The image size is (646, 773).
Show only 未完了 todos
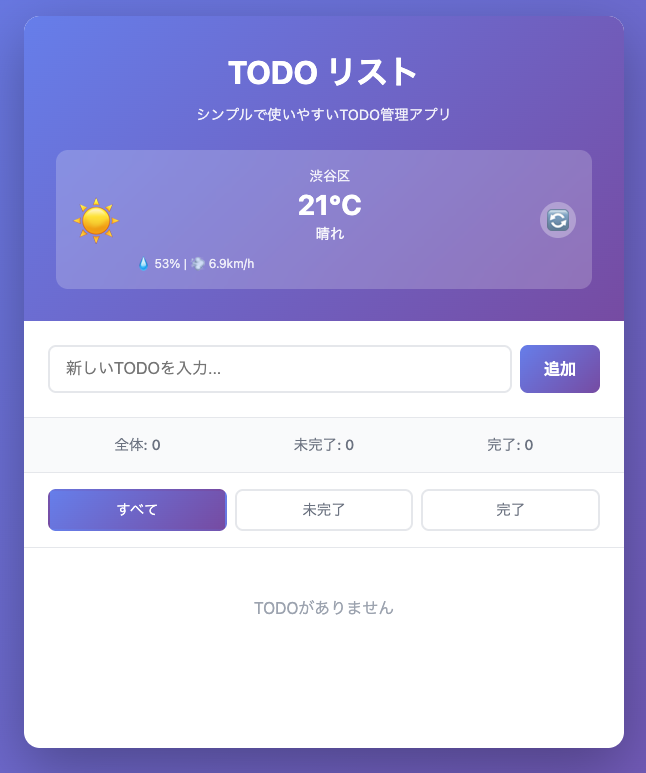tap(323, 510)
